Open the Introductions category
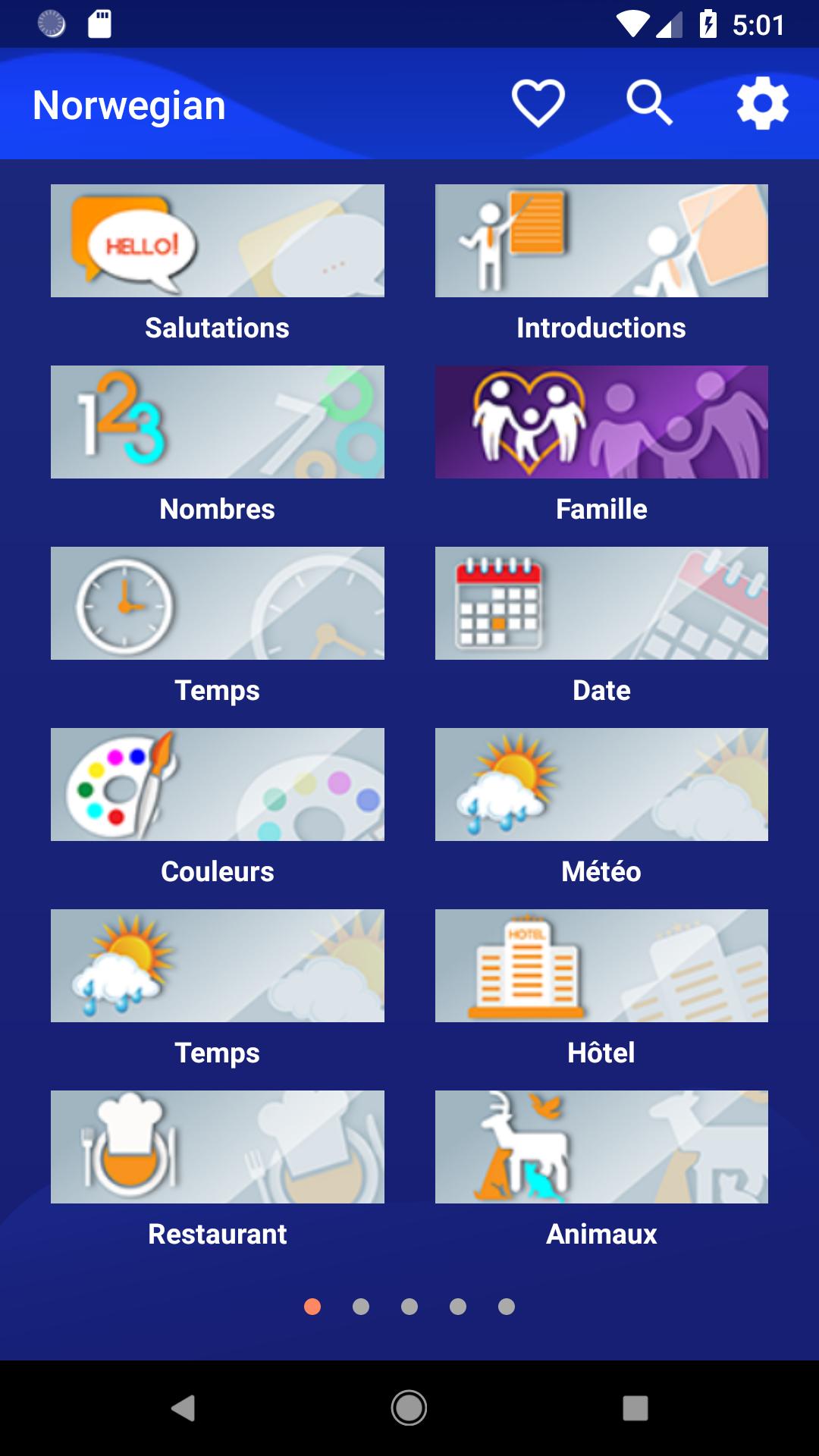The image size is (819, 1456). 601,263
